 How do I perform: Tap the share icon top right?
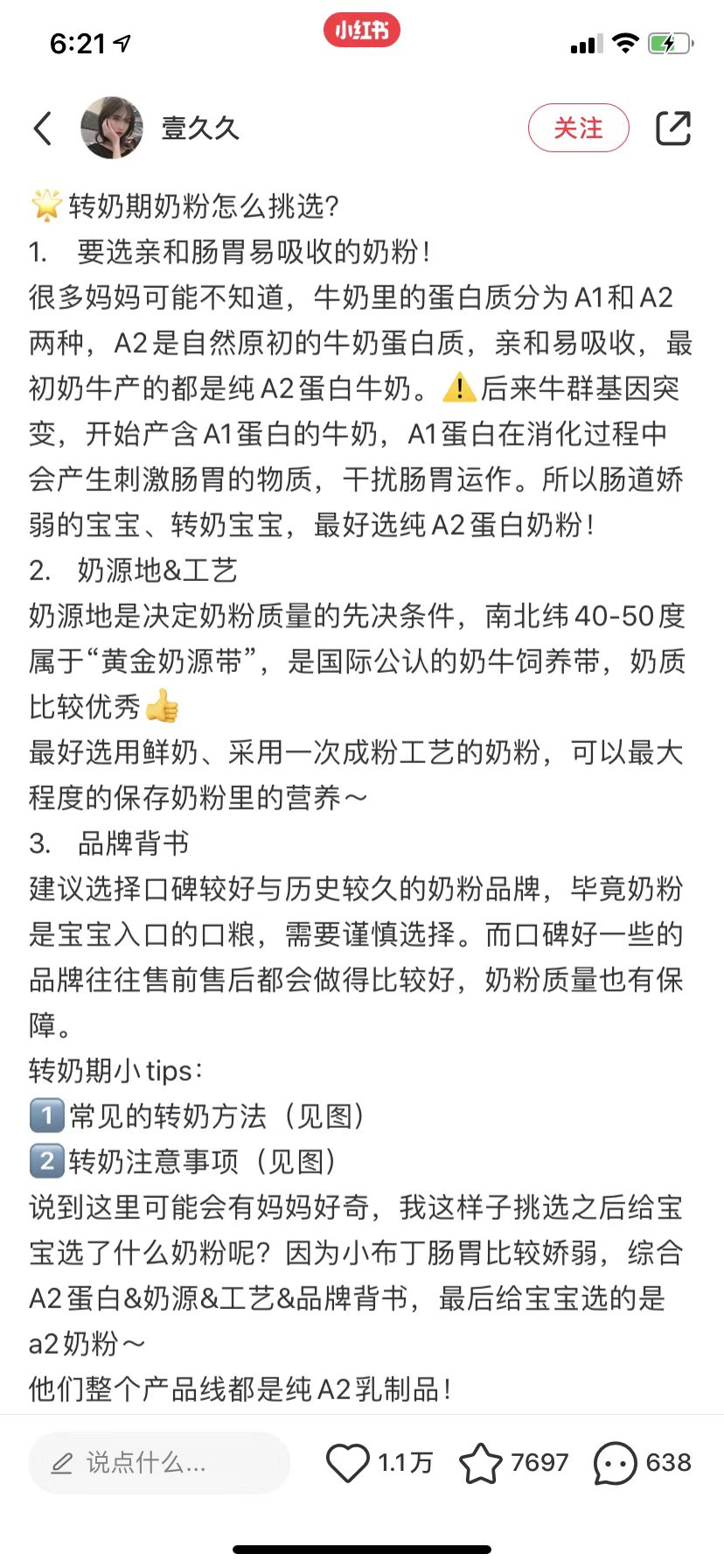673,127
